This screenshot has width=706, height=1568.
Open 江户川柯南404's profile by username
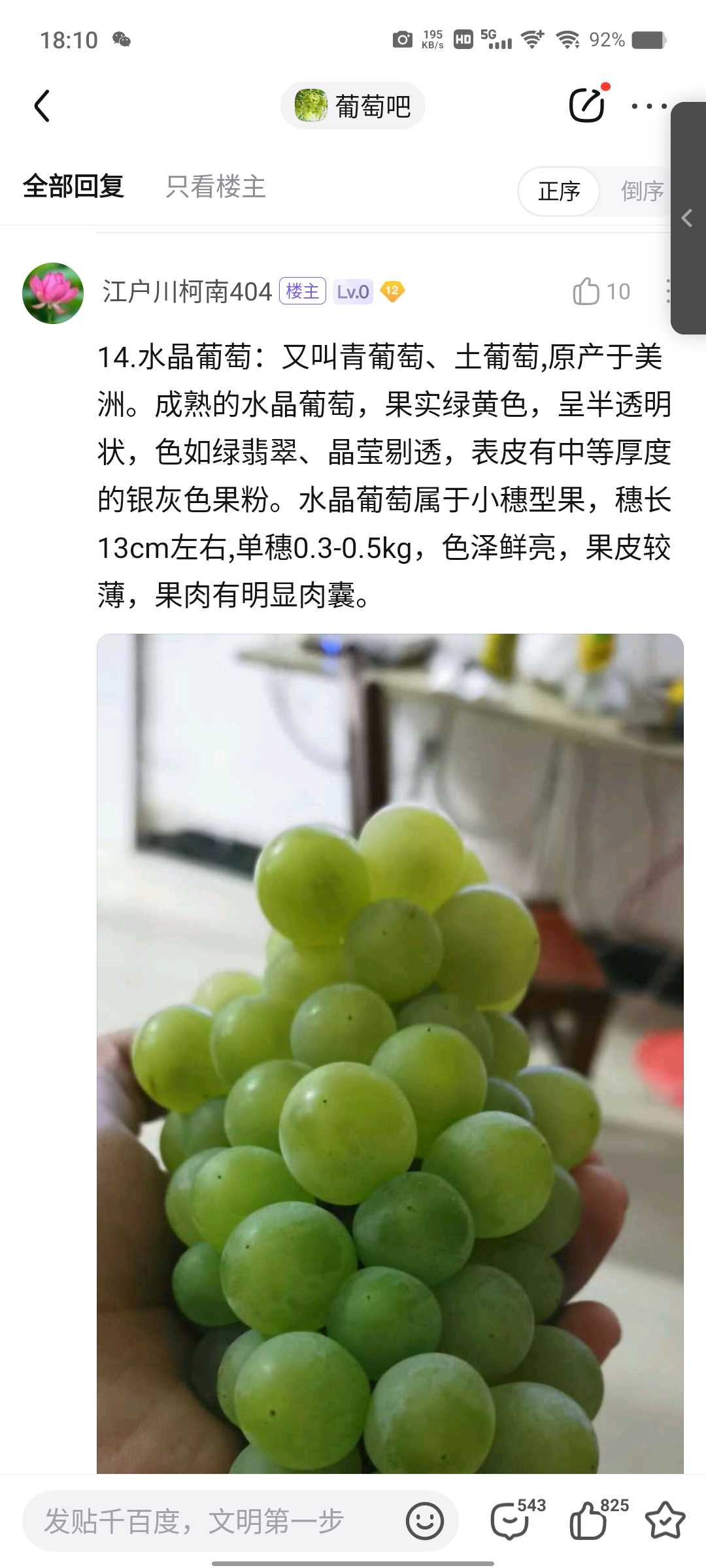(187, 292)
